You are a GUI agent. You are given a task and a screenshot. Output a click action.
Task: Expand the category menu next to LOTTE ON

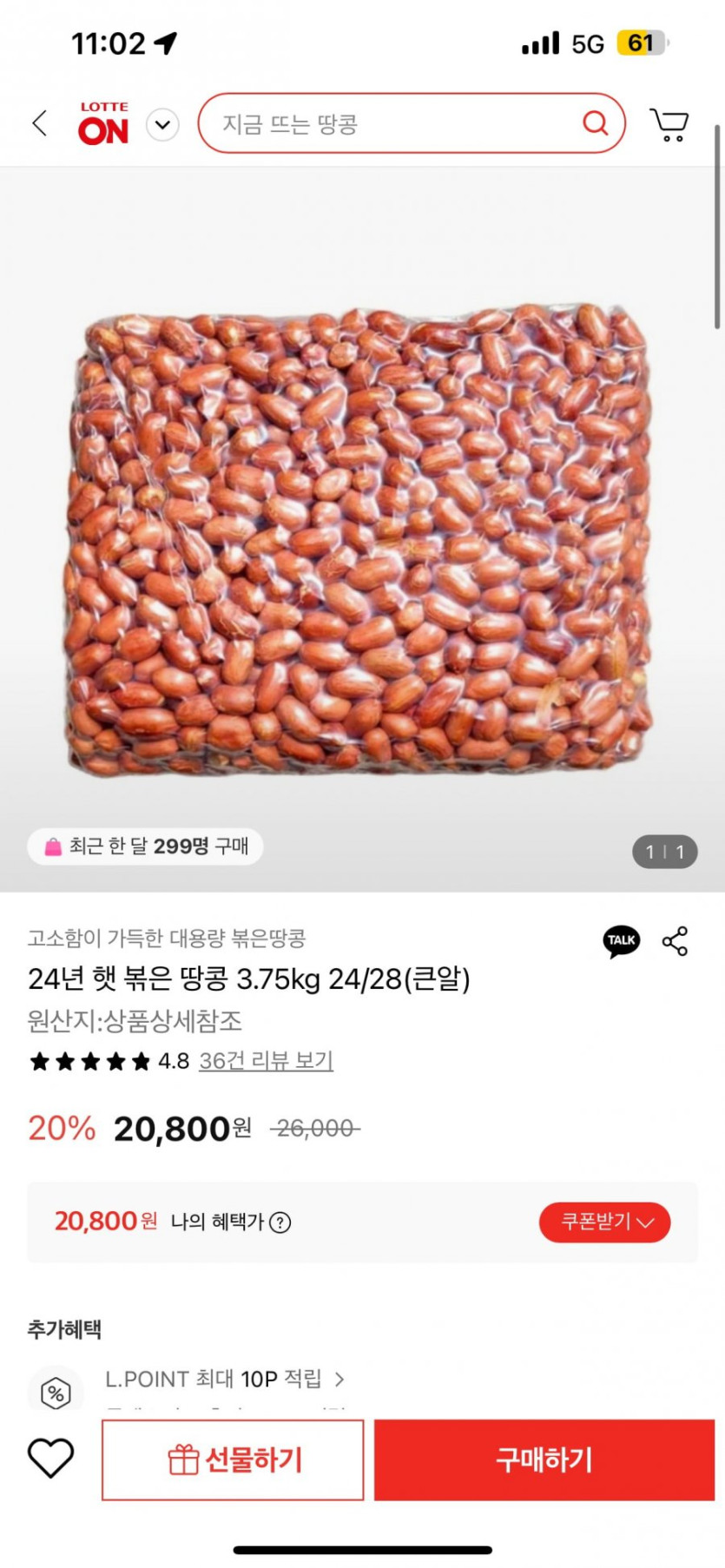[161, 124]
